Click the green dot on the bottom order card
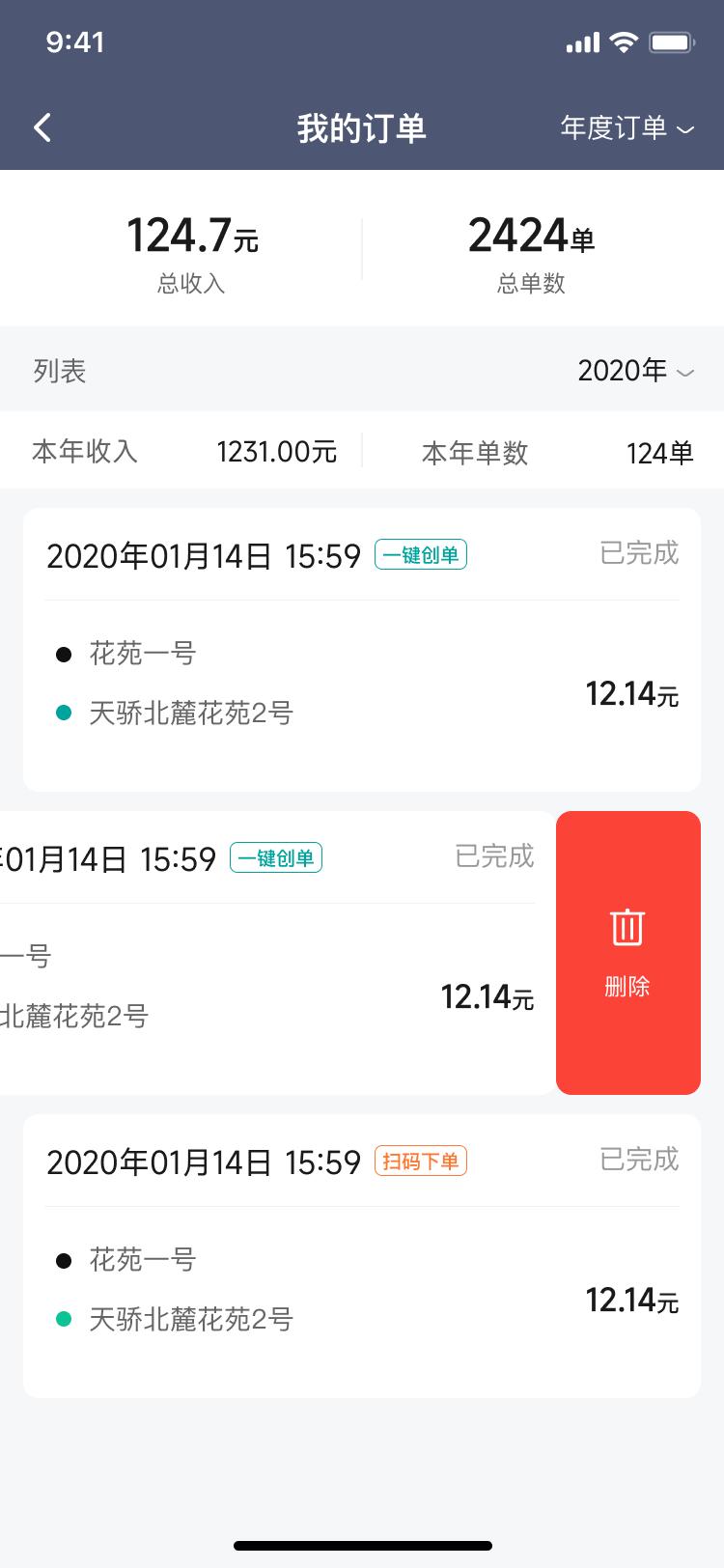The width and height of the screenshot is (724, 1568). [64, 1319]
